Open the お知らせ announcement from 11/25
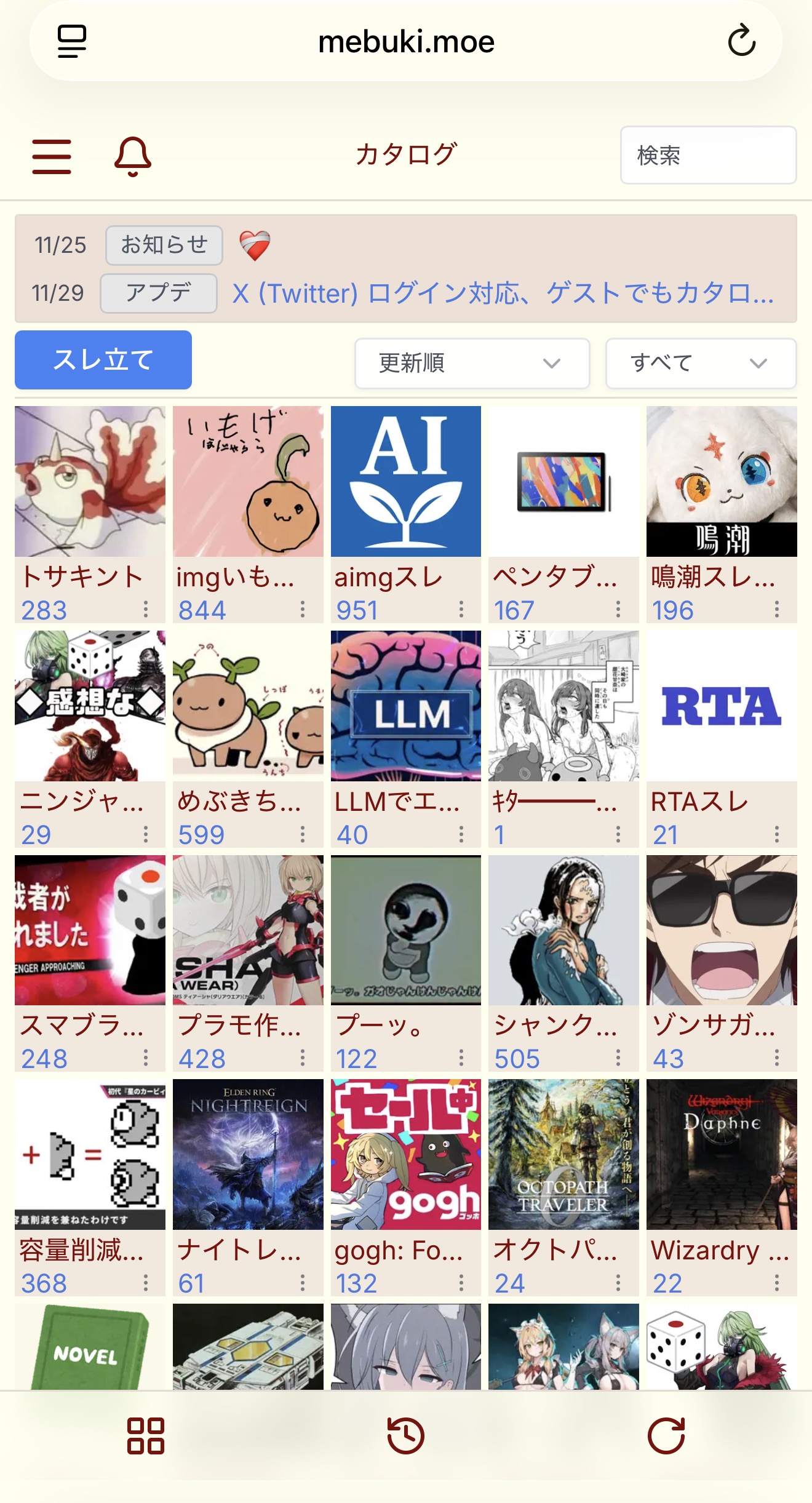The width and height of the screenshot is (812, 1503). [255, 245]
